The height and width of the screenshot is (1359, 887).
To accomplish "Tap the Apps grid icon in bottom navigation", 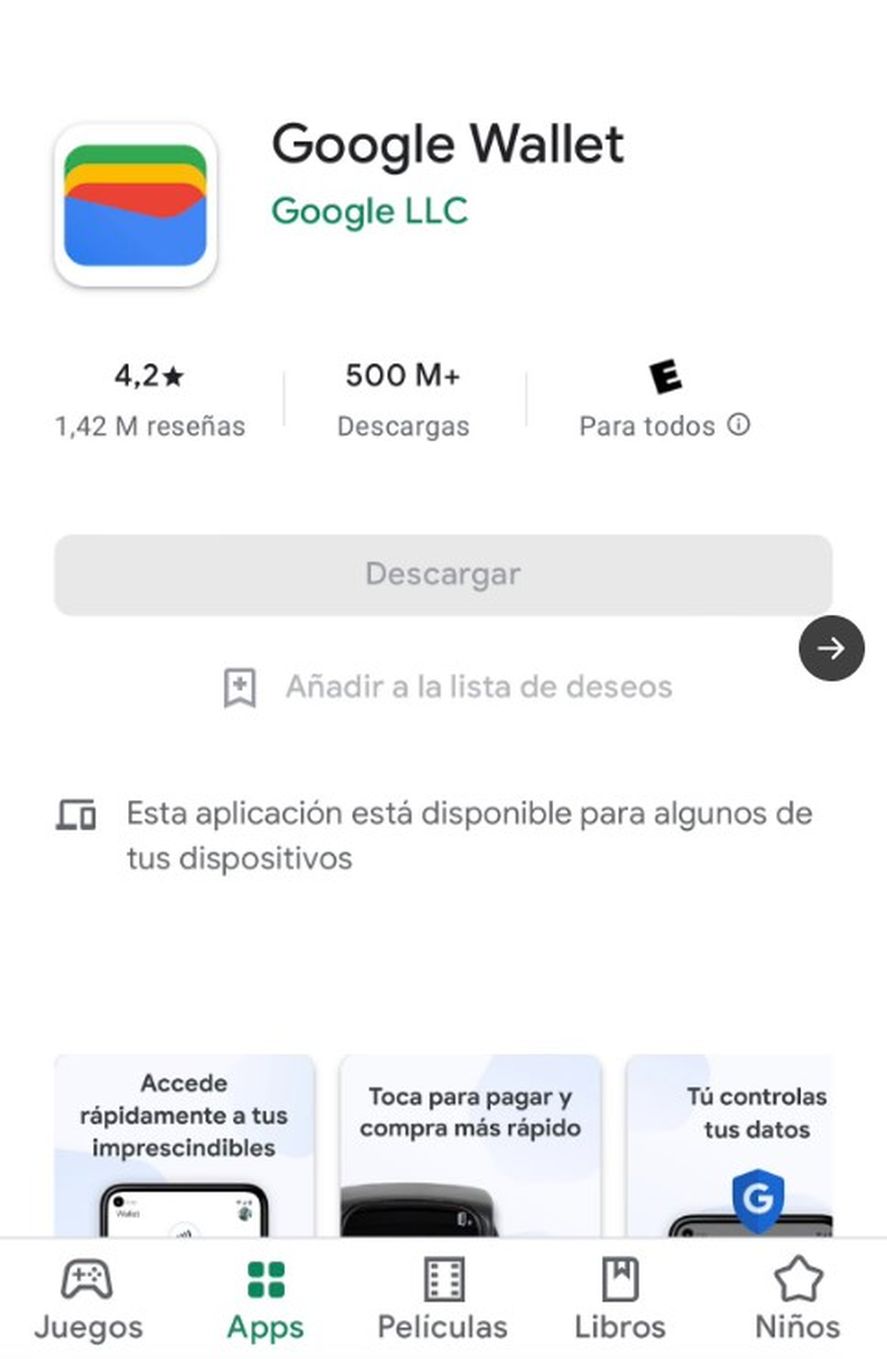I will click(x=264, y=1278).
